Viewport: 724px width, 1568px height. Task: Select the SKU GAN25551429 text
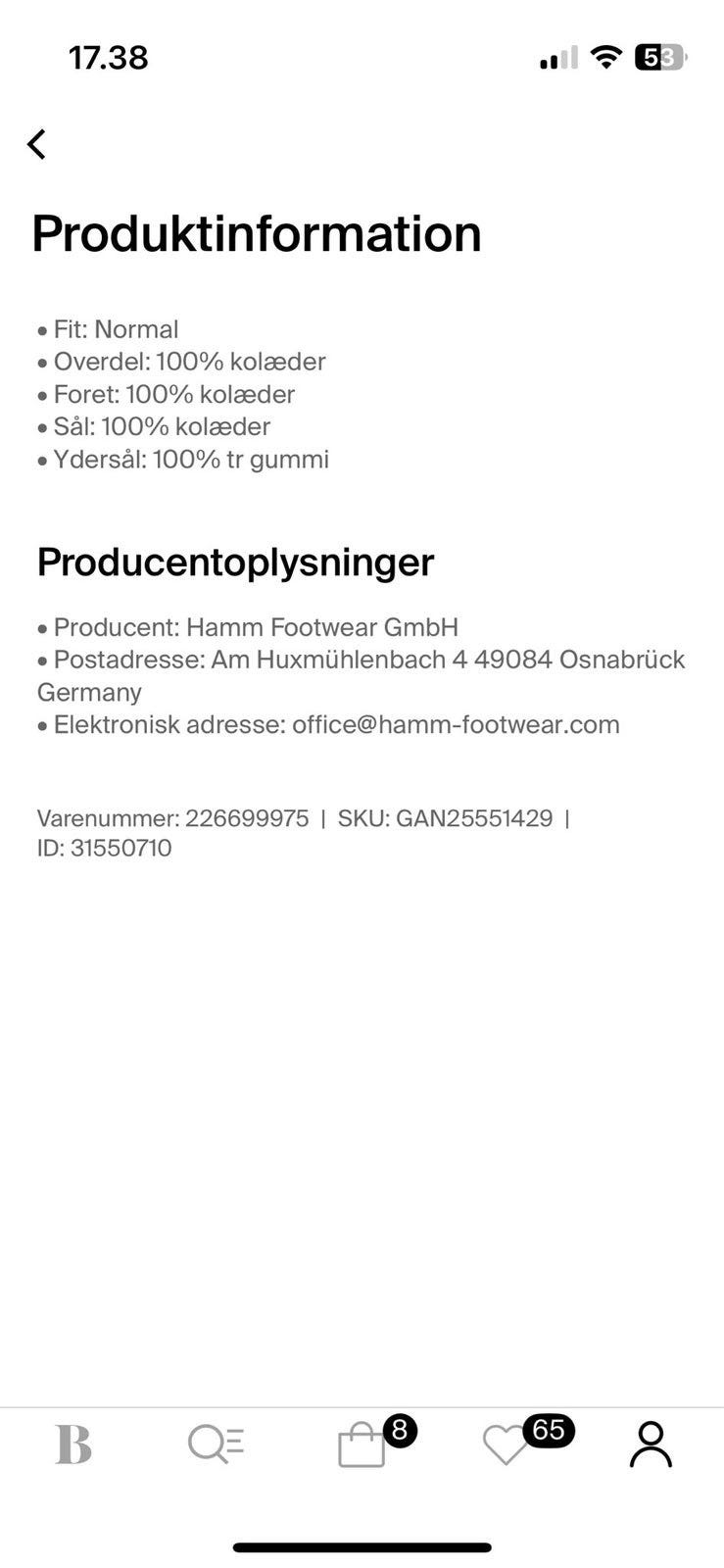pyautogui.click(x=474, y=817)
